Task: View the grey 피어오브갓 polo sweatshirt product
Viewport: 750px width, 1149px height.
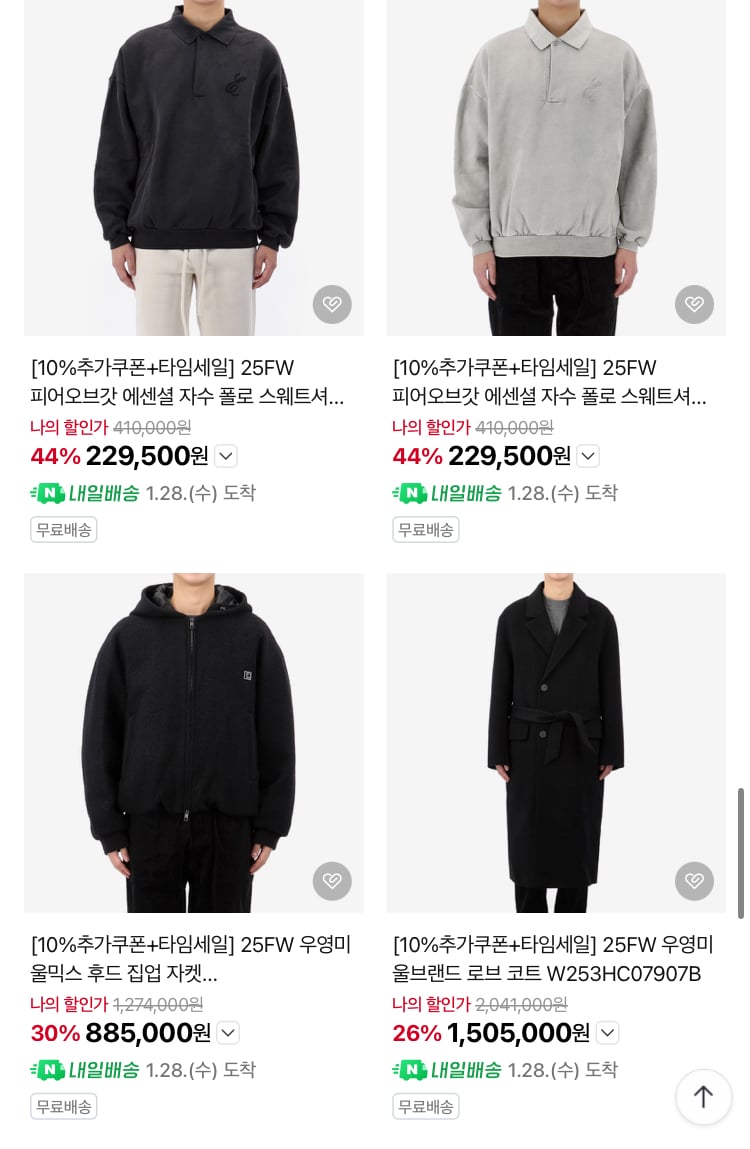Action: coord(555,168)
